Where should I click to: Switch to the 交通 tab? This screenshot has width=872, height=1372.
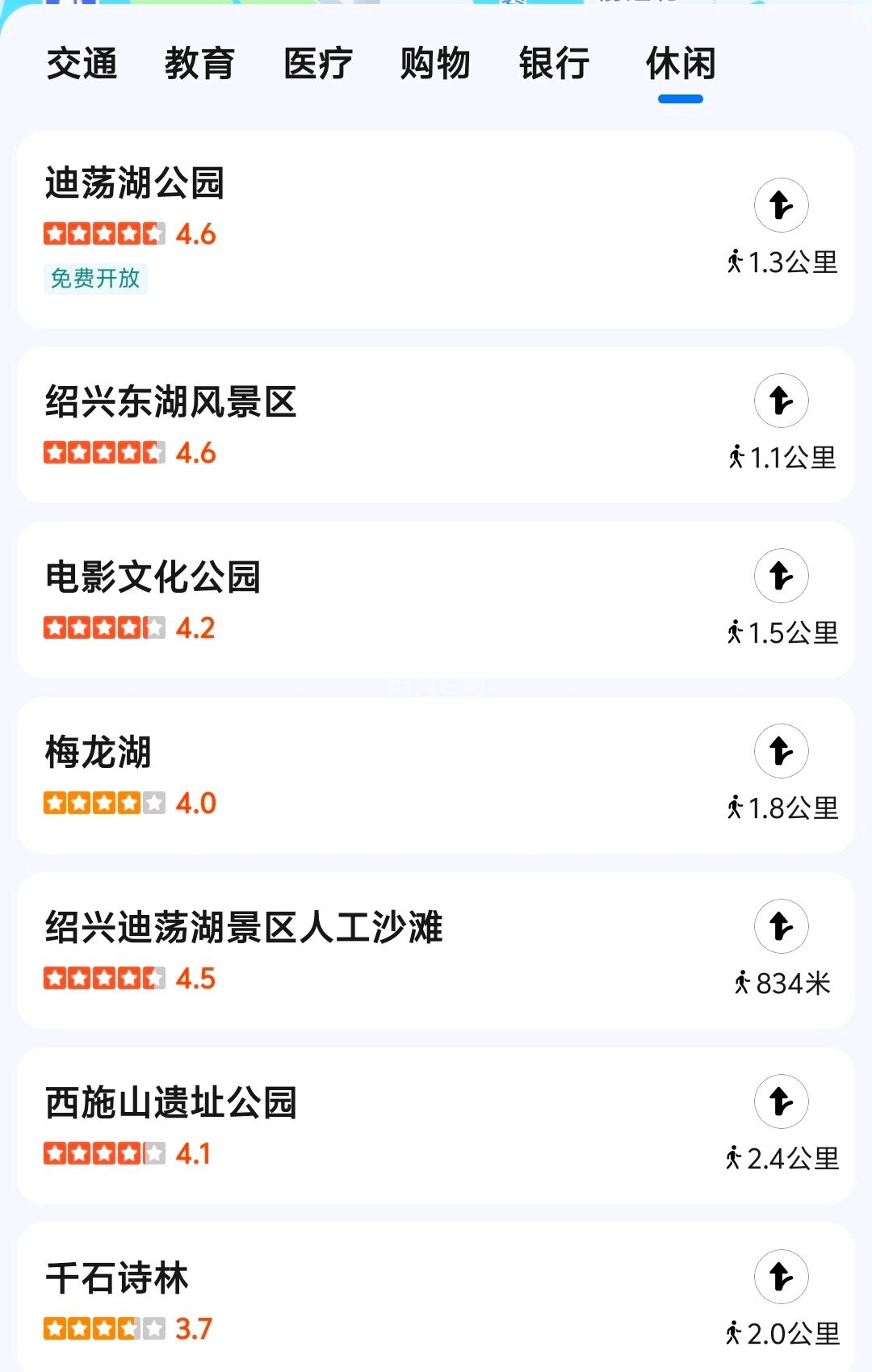coord(82,64)
